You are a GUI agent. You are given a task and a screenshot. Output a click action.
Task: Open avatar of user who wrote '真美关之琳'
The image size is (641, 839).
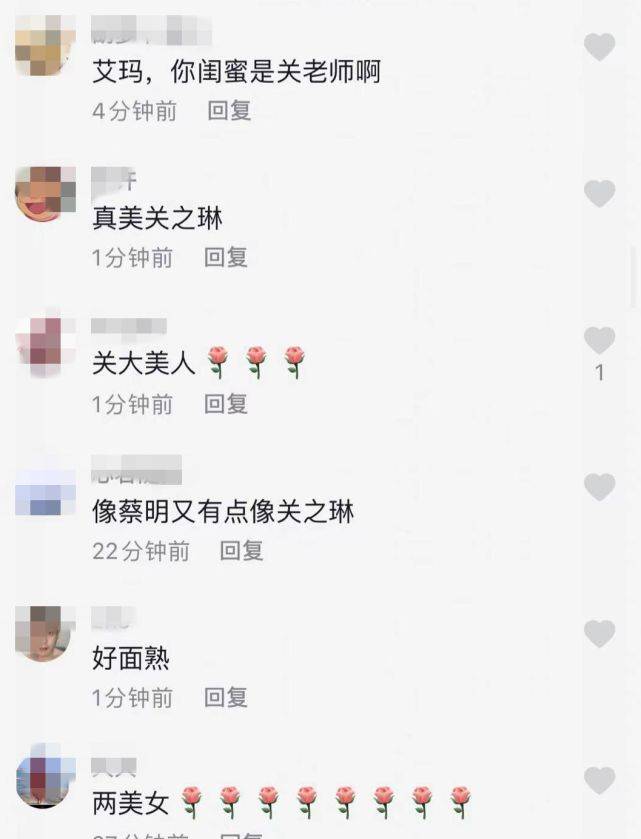click(x=45, y=194)
